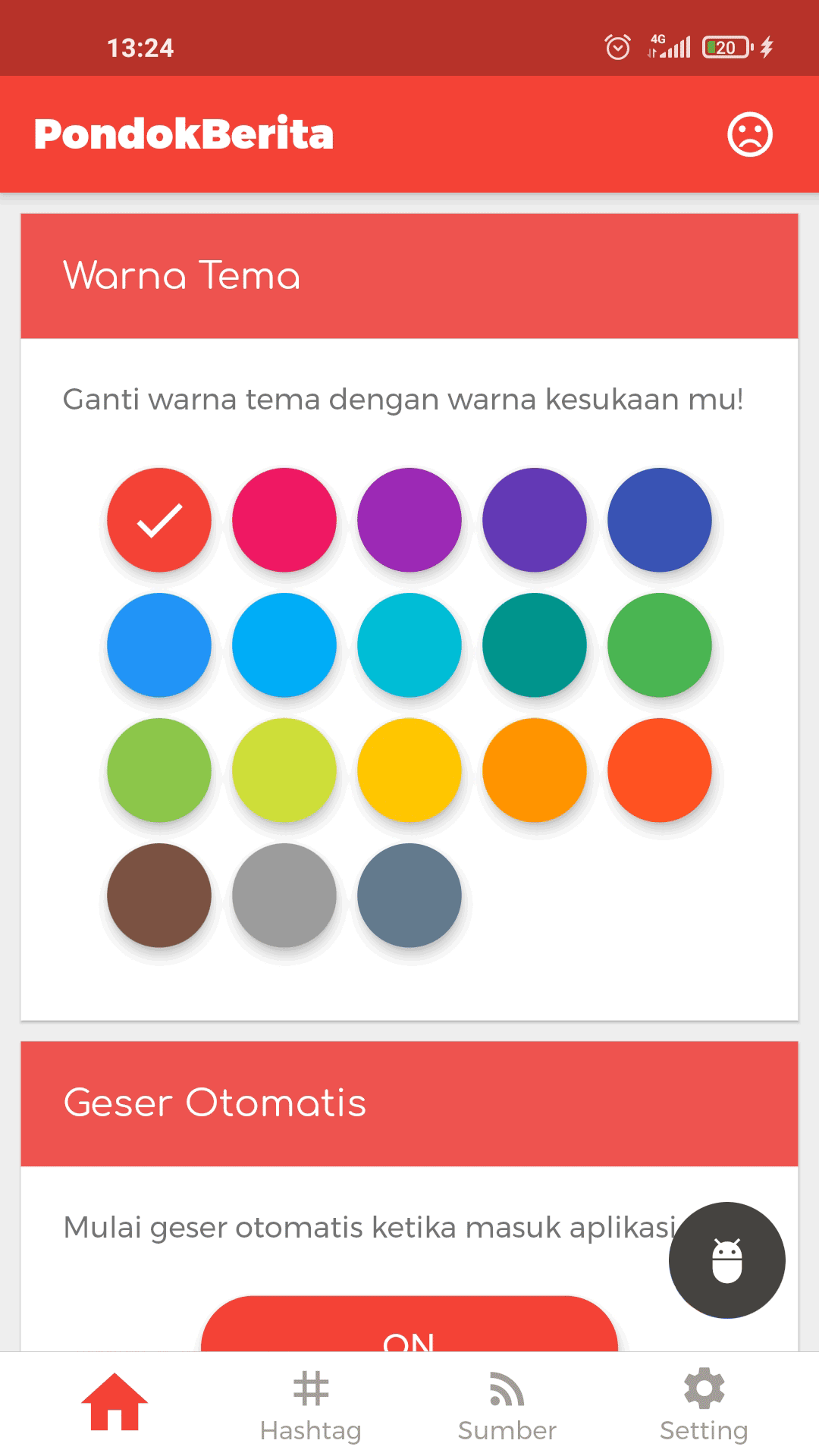Pick the yellow amber theme color
The image size is (819, 1456).
tap(409, 770)
